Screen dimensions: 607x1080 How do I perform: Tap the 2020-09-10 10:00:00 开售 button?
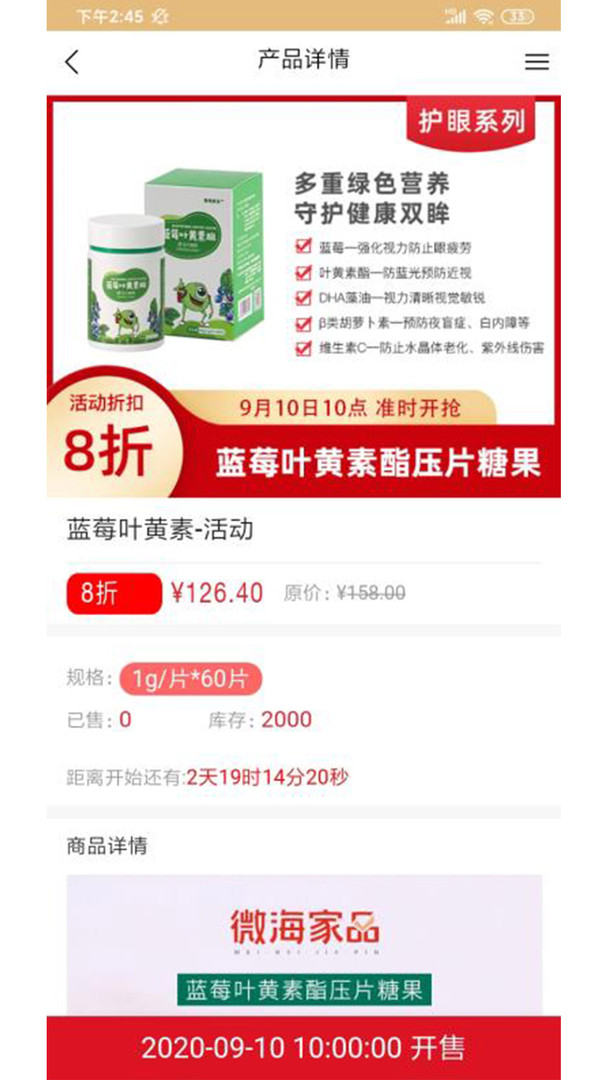point(303,1047)
